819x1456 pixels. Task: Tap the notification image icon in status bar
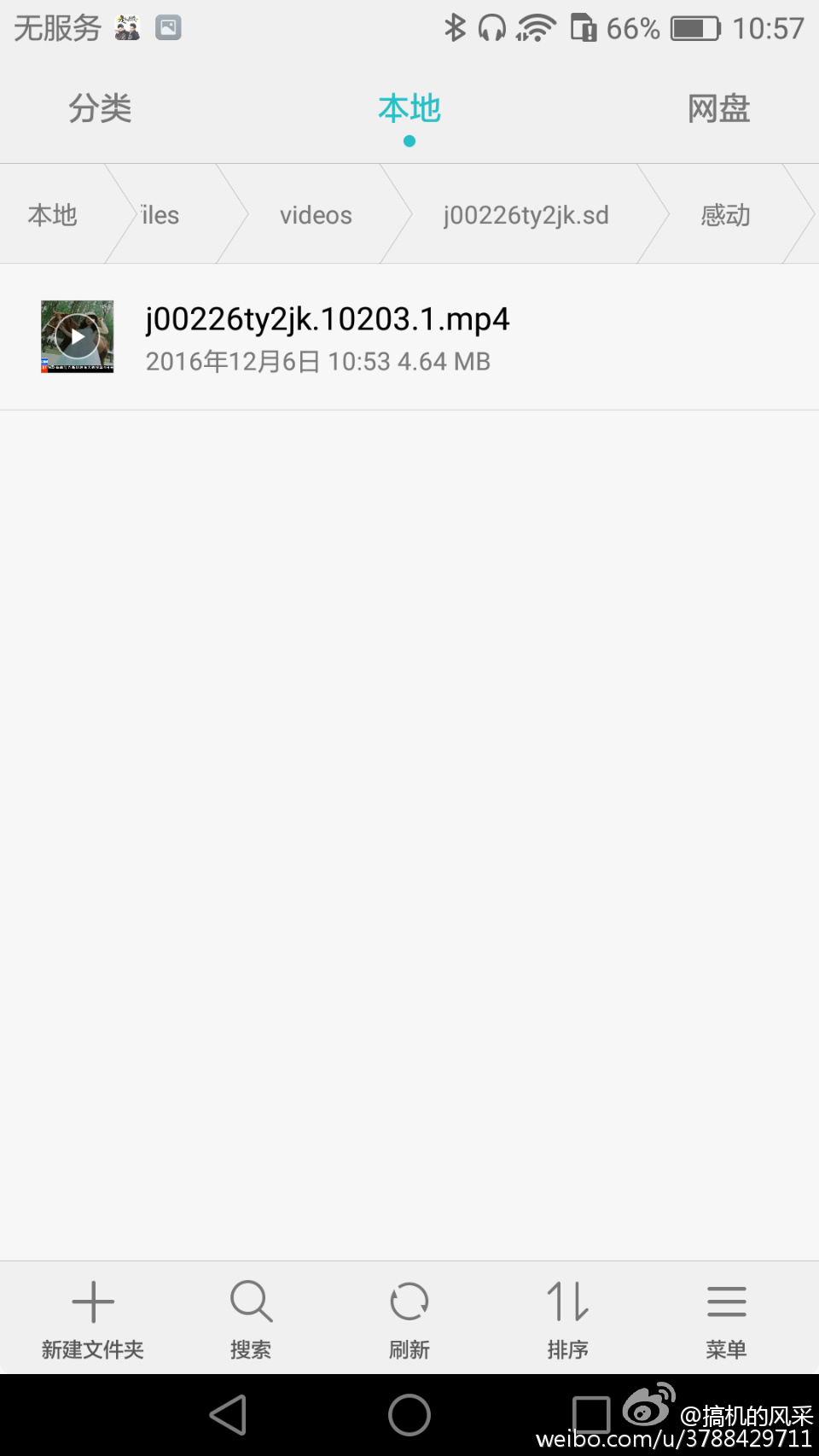tap(168, 26)
